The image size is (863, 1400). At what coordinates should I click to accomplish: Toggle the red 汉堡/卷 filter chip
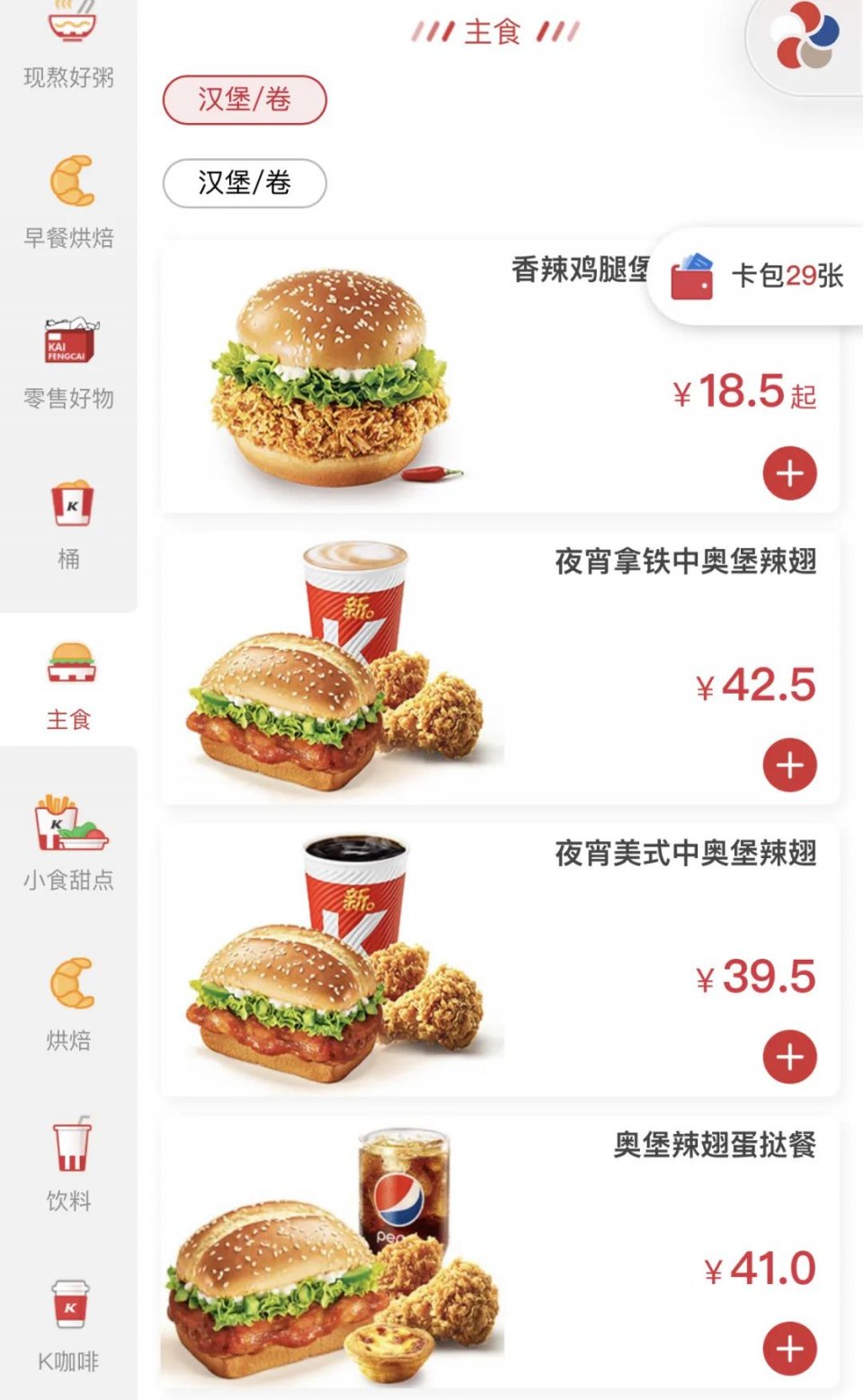[x=245, y=101]
